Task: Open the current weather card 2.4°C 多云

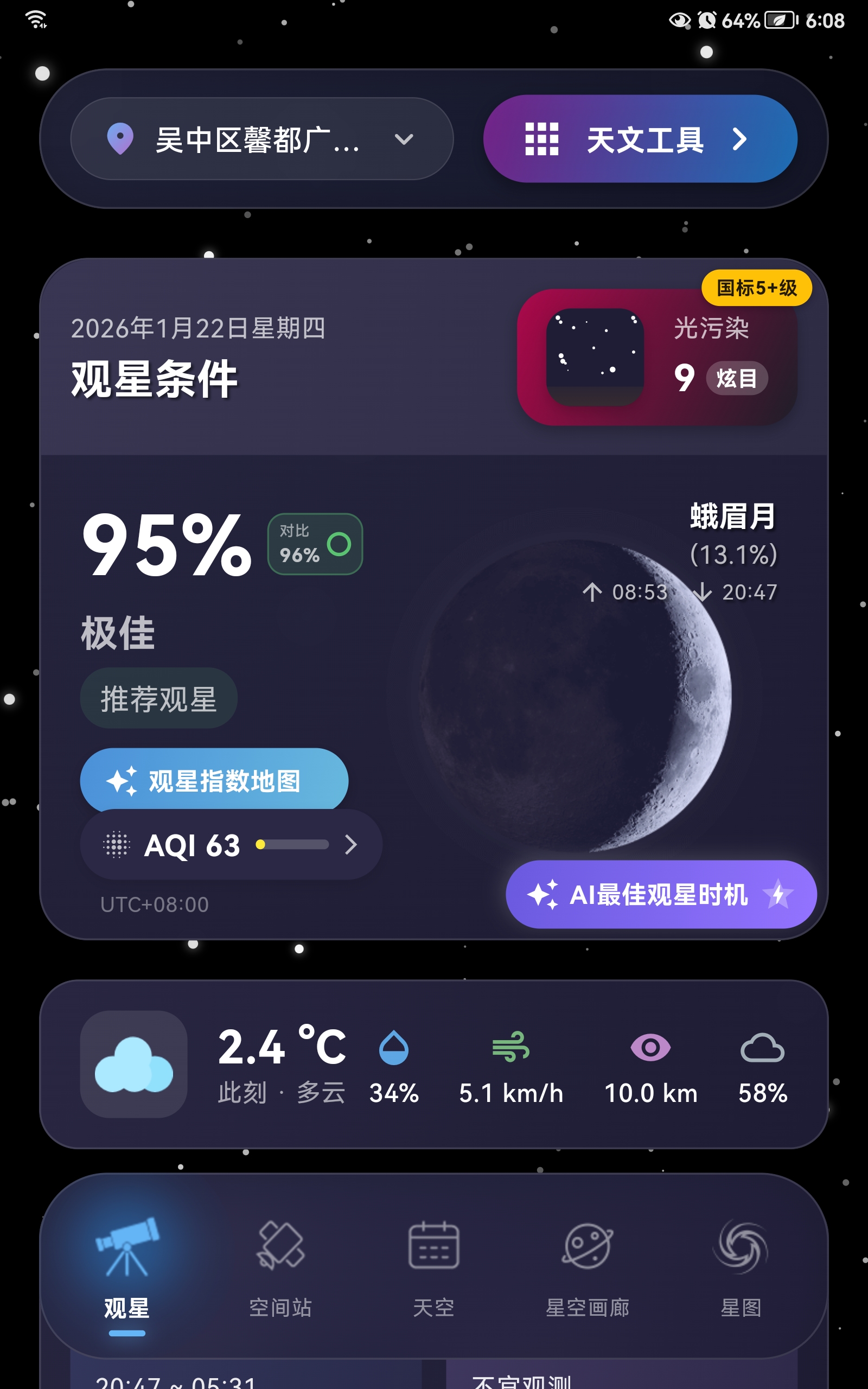Action: pyautogui.click(x=433, y=1063)
